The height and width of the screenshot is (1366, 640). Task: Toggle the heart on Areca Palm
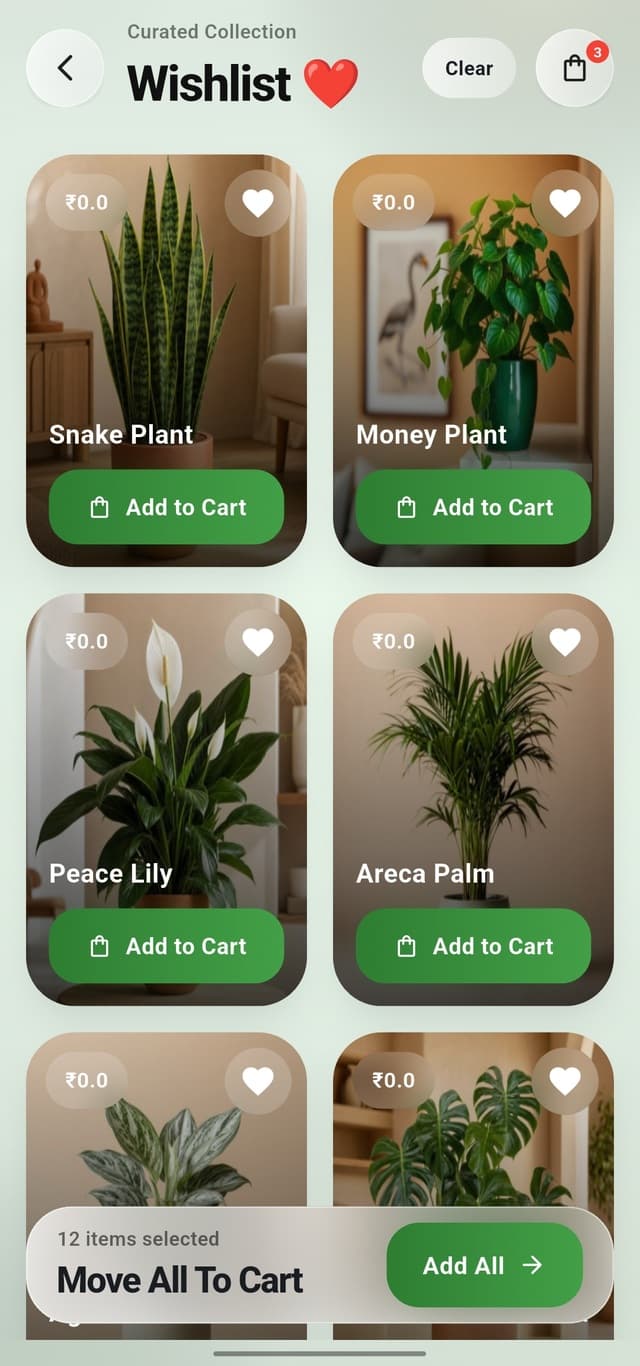point(565,642)
